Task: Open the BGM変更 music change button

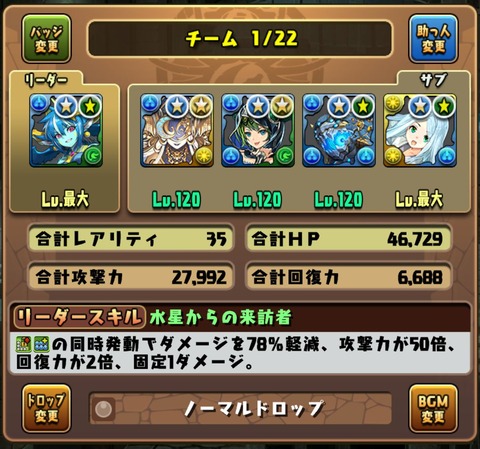Action: click(x=433, y=408)
